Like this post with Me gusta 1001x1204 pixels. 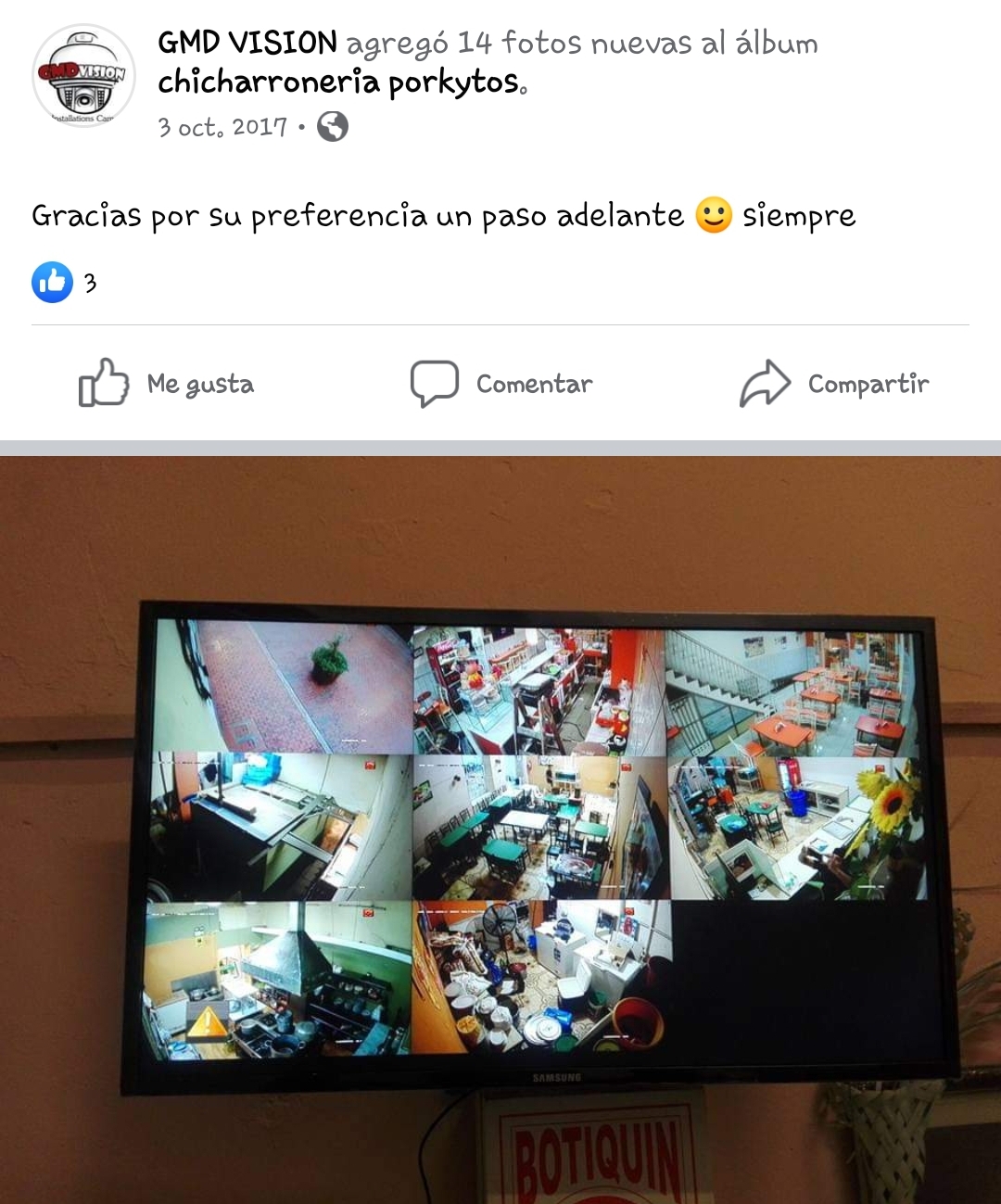pos(167,384)
